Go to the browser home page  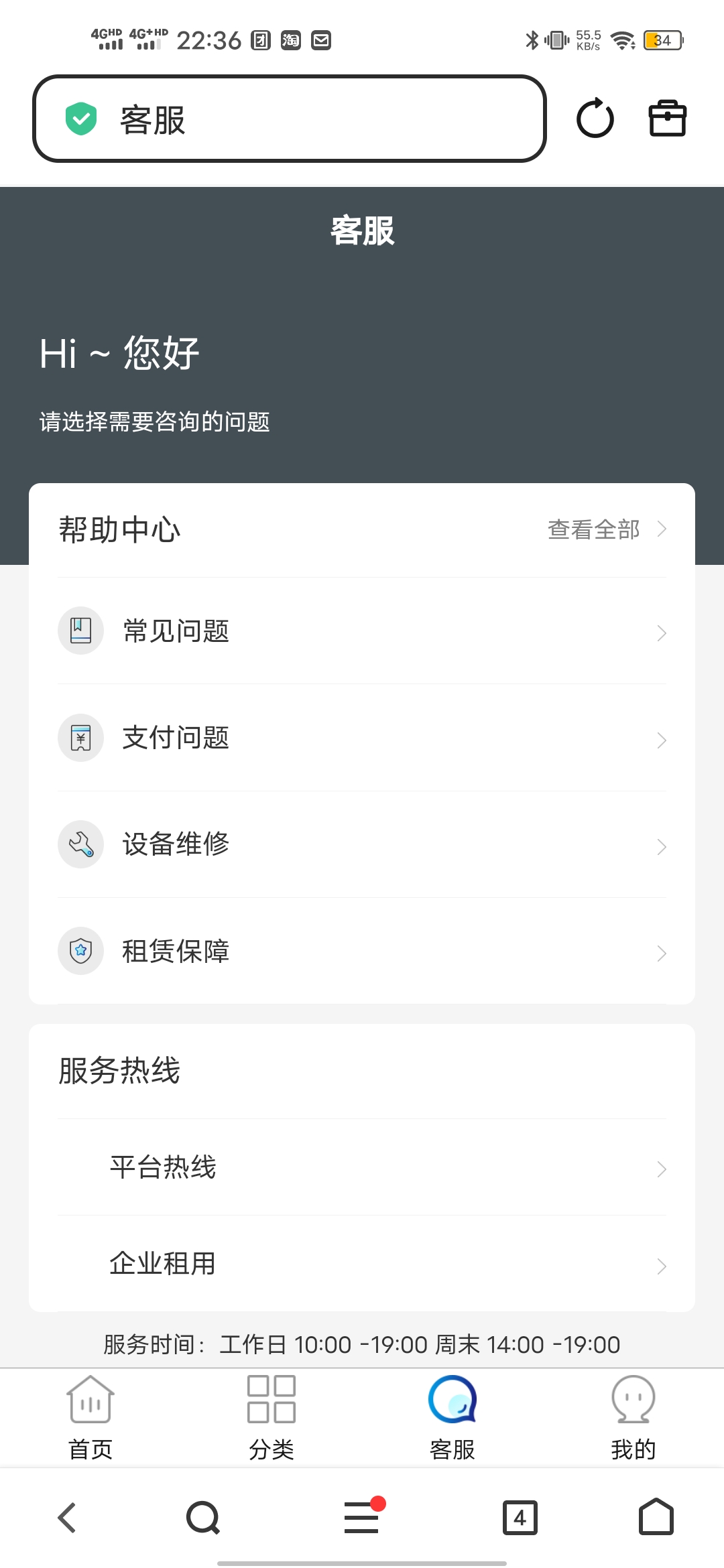pos(656,1518)
